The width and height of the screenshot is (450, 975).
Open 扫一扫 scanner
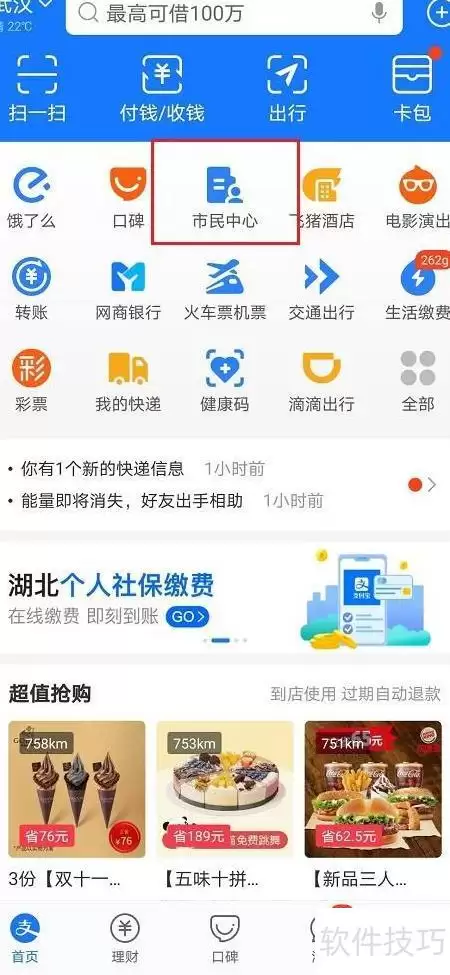(37, 88)
